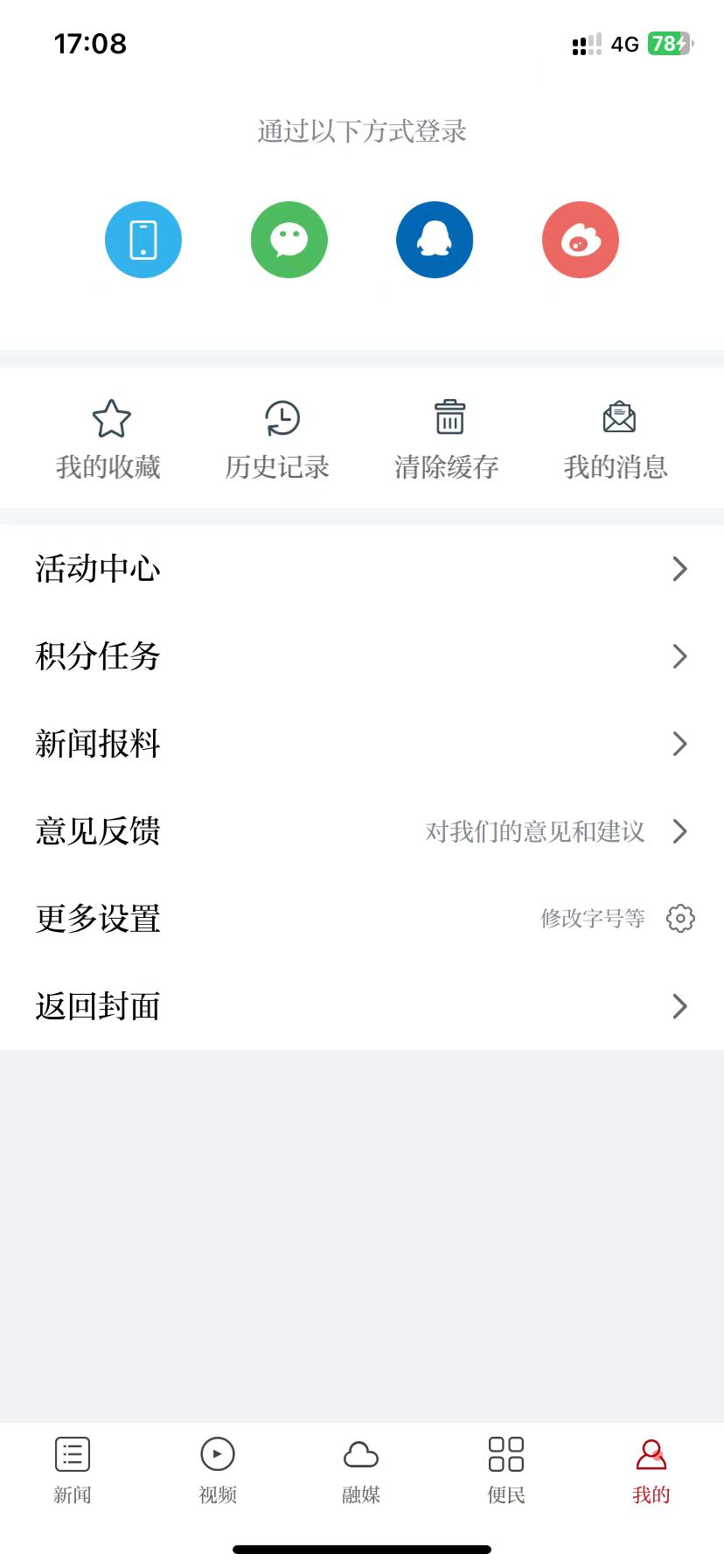Tap the 清除缓存 trash icon
This screenshot has height=1568, width=724.
click(x=448, y=418)
